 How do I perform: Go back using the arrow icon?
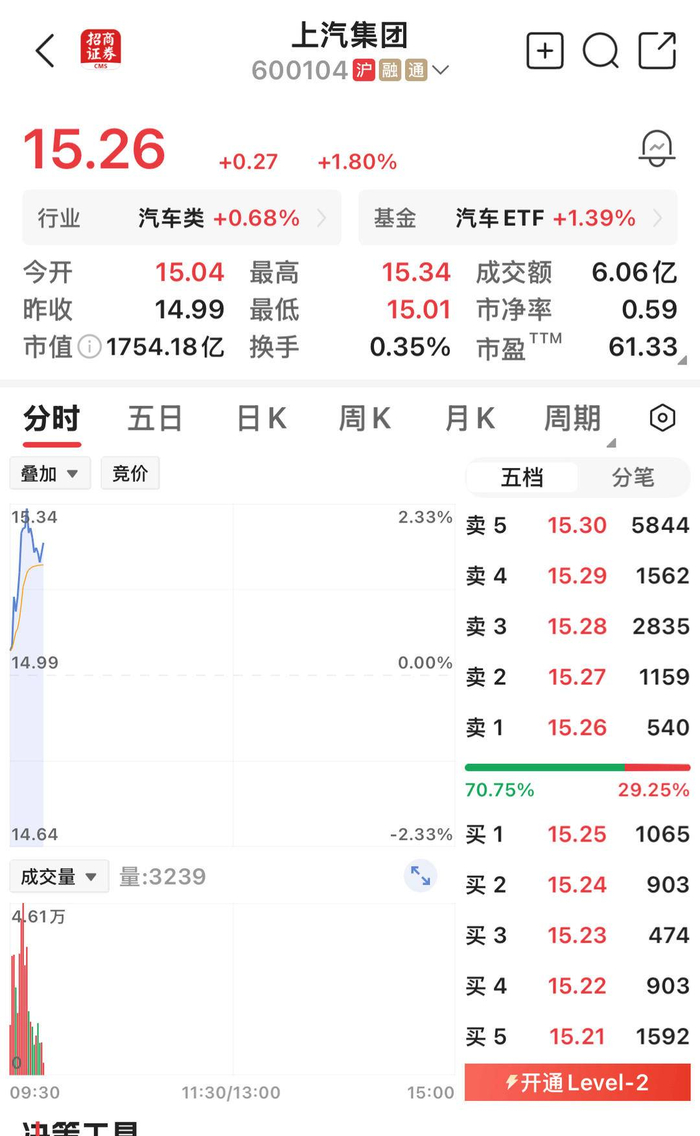(x=45, y=51)
